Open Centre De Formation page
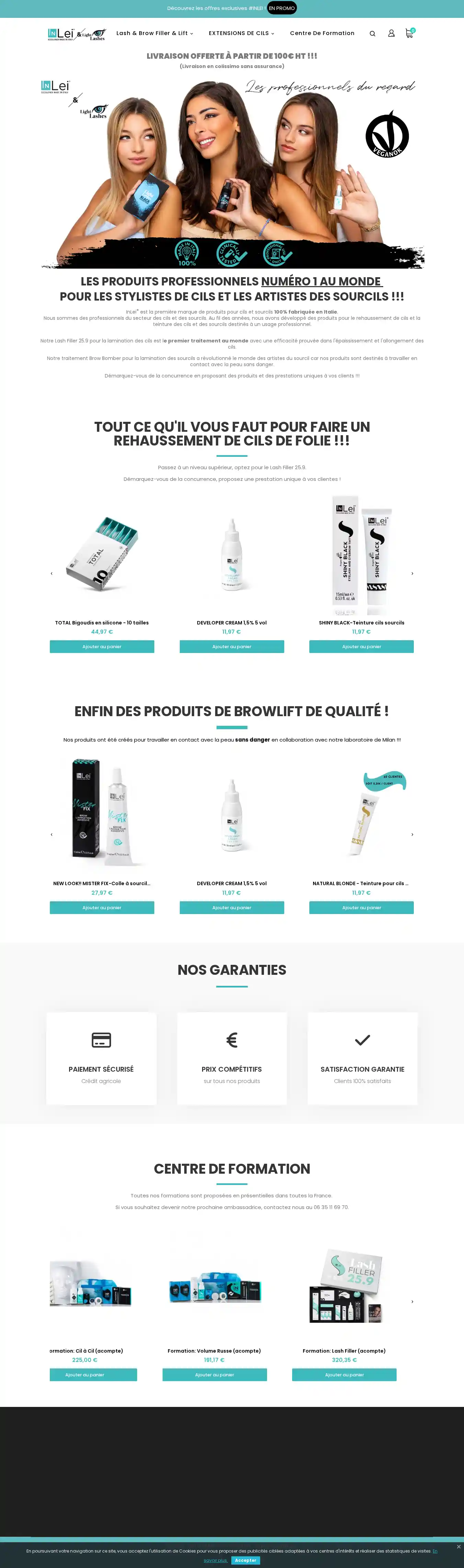The height and width of the screenshot is (1568, 464). pos(321,33)
